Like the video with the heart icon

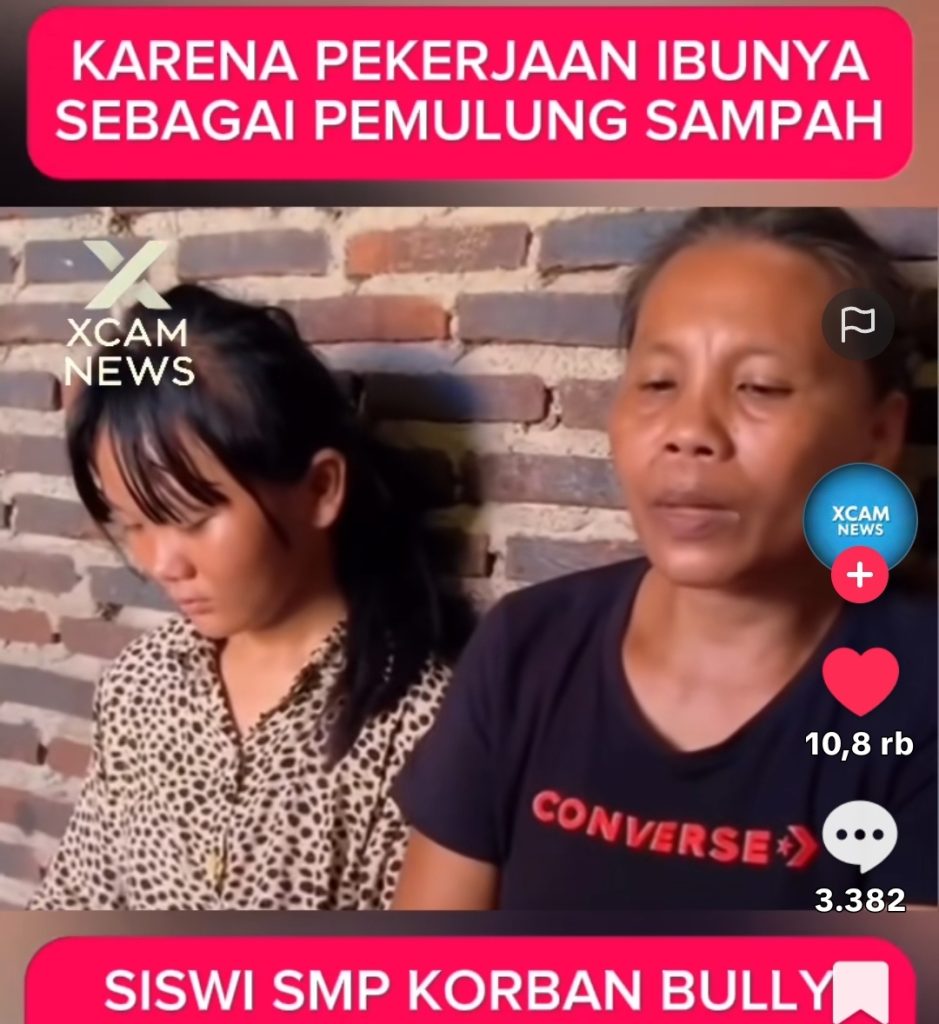860,681
